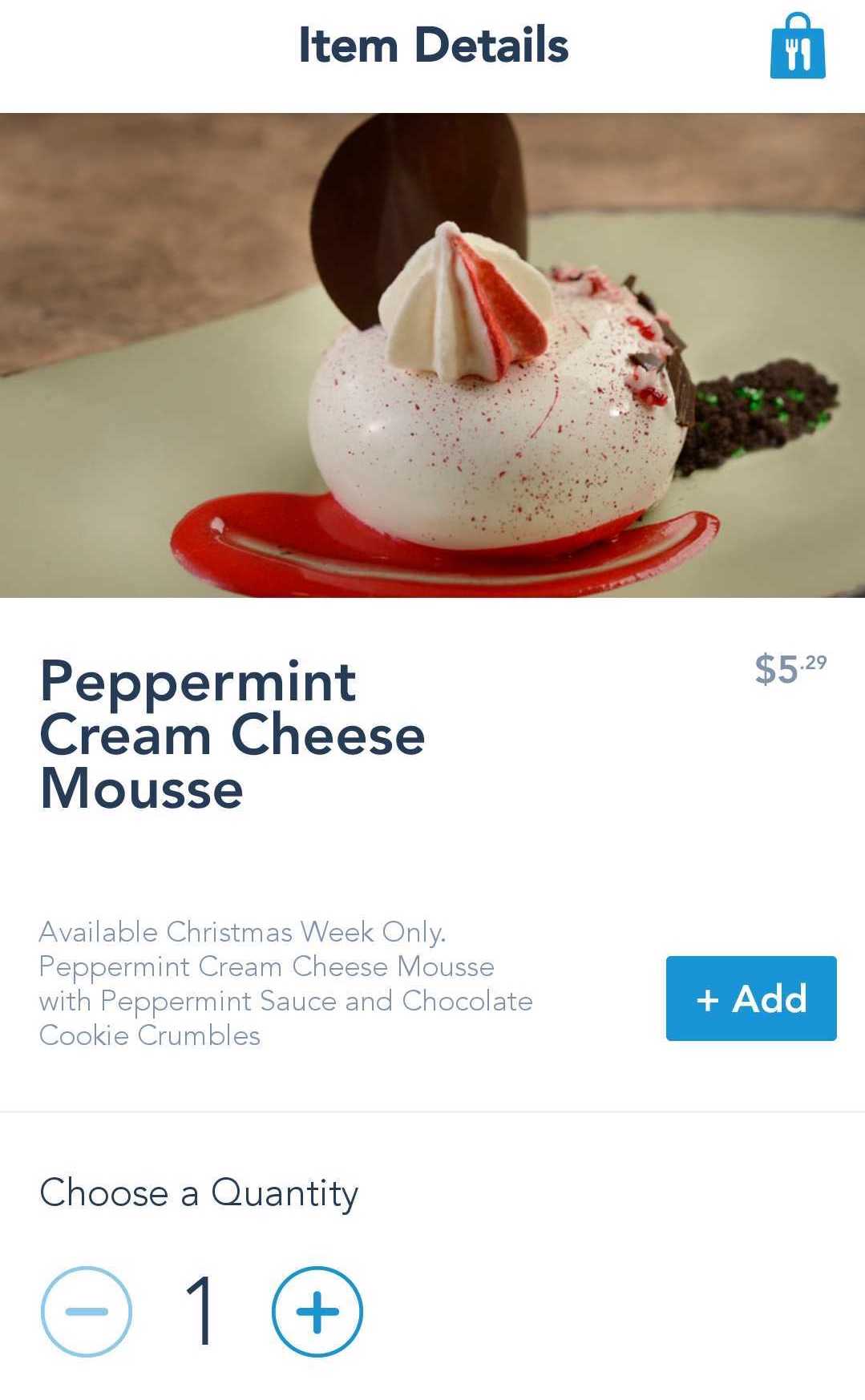This screenshot has width=865, height=1400.
Task: Decrease quantity with the minus button
Action: click(x=87, y=1311)
